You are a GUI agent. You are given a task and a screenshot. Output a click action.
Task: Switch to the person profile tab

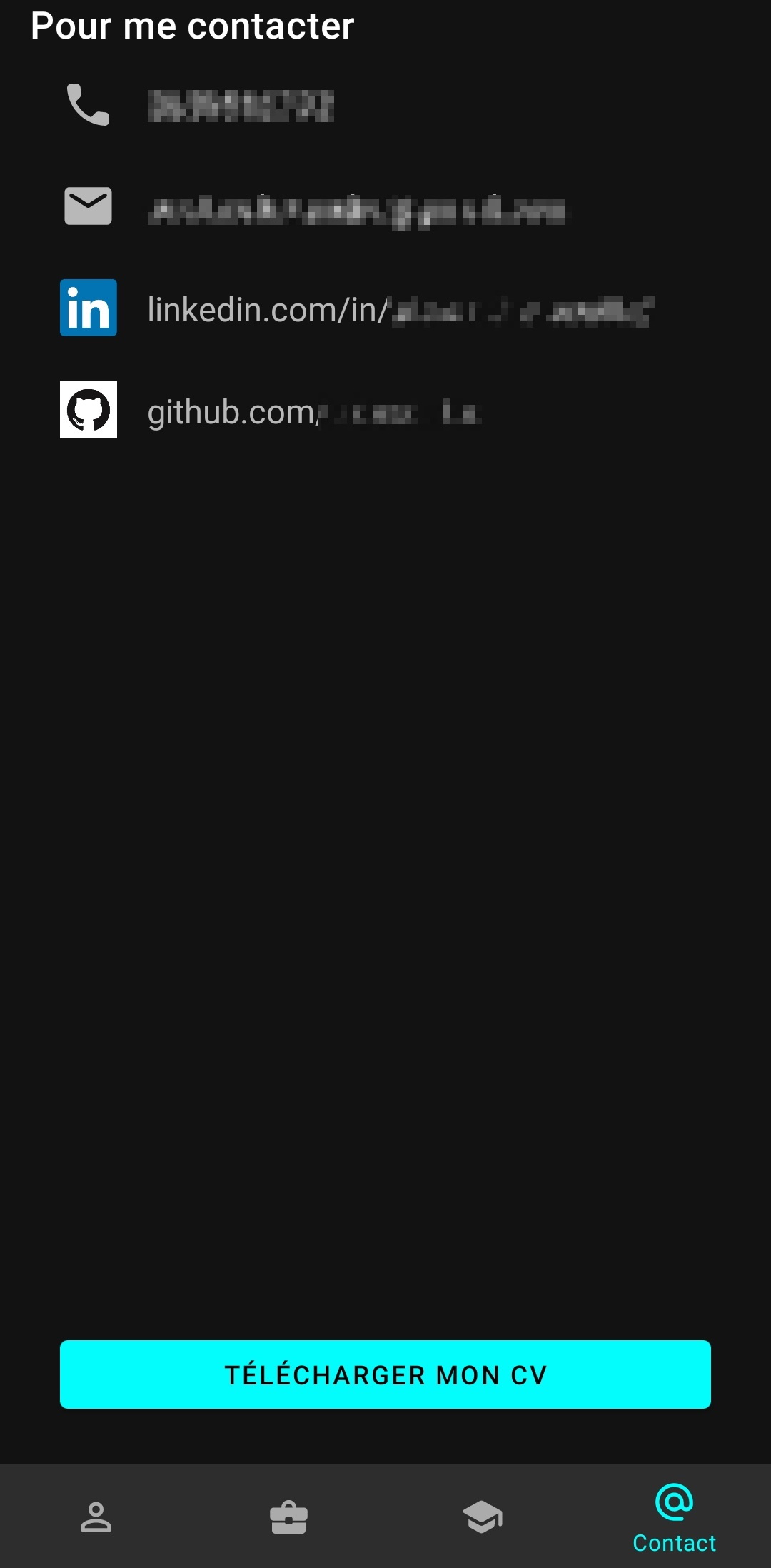coord(96,1517)
